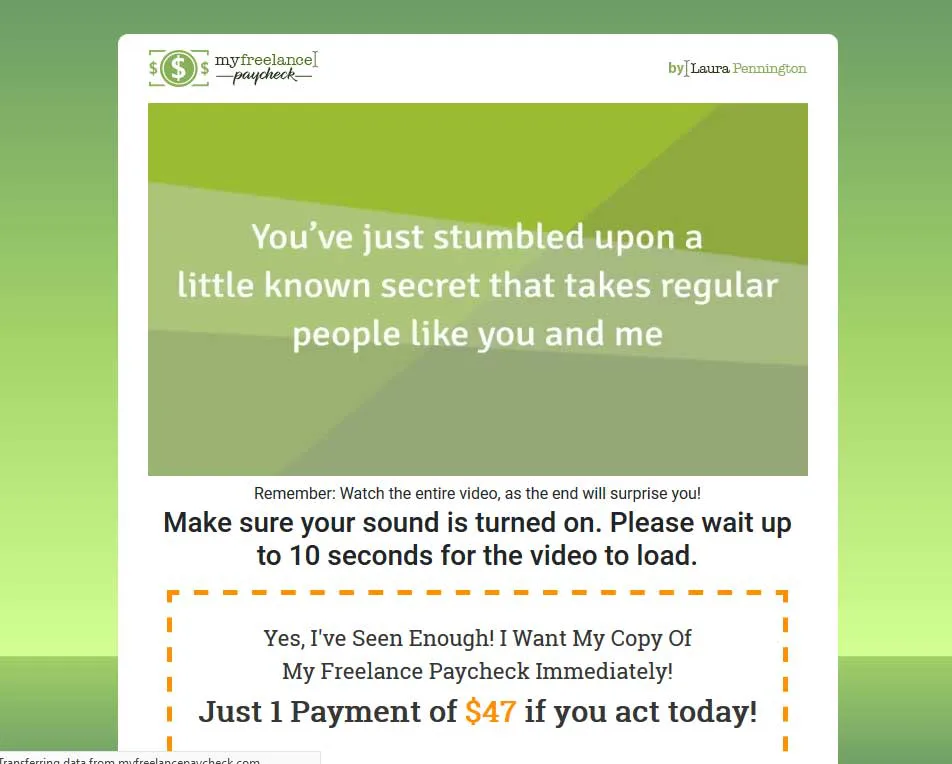
Task: Play the sales video
Action: (477, 289)
